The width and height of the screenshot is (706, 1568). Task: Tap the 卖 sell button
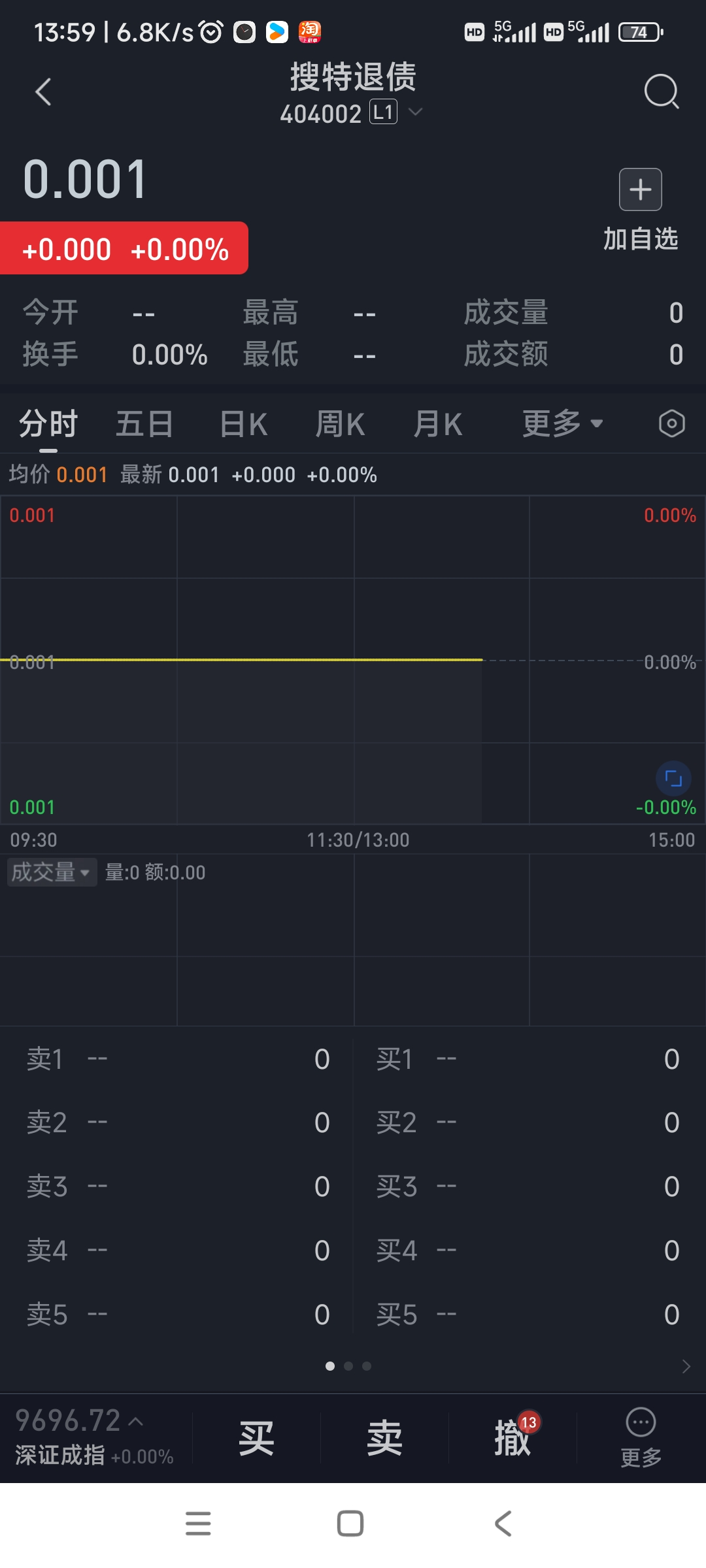click(384, 1439)
